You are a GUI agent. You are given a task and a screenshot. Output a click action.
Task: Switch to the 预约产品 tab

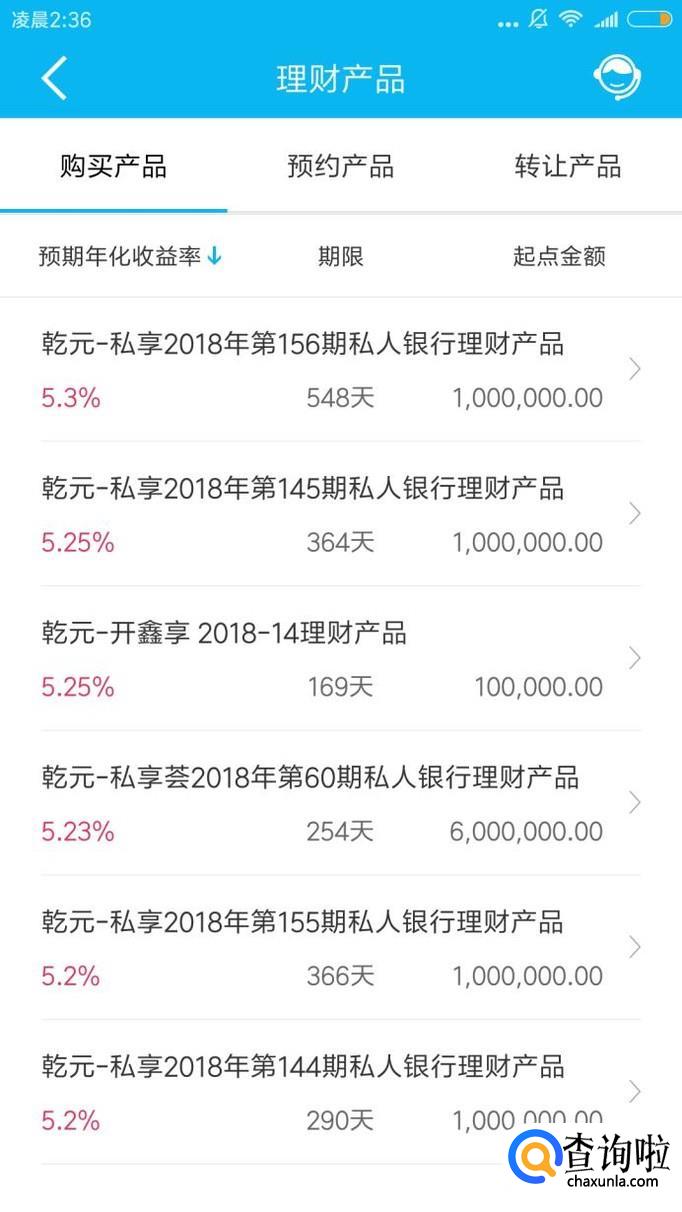pyautogui.click(x=340, y=166)
